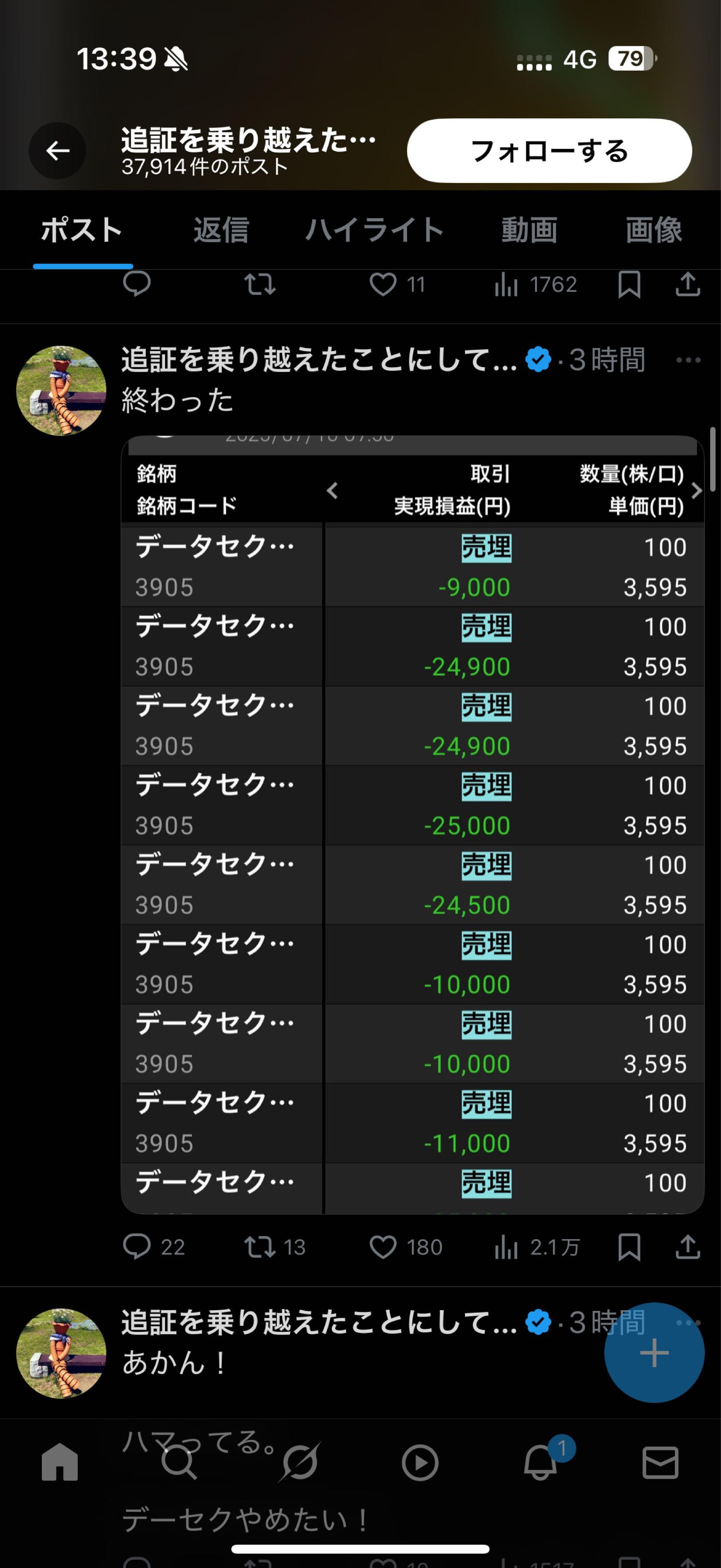Reply to the 終わった post
The image size is (721, 1568).
click(137, 1247)
